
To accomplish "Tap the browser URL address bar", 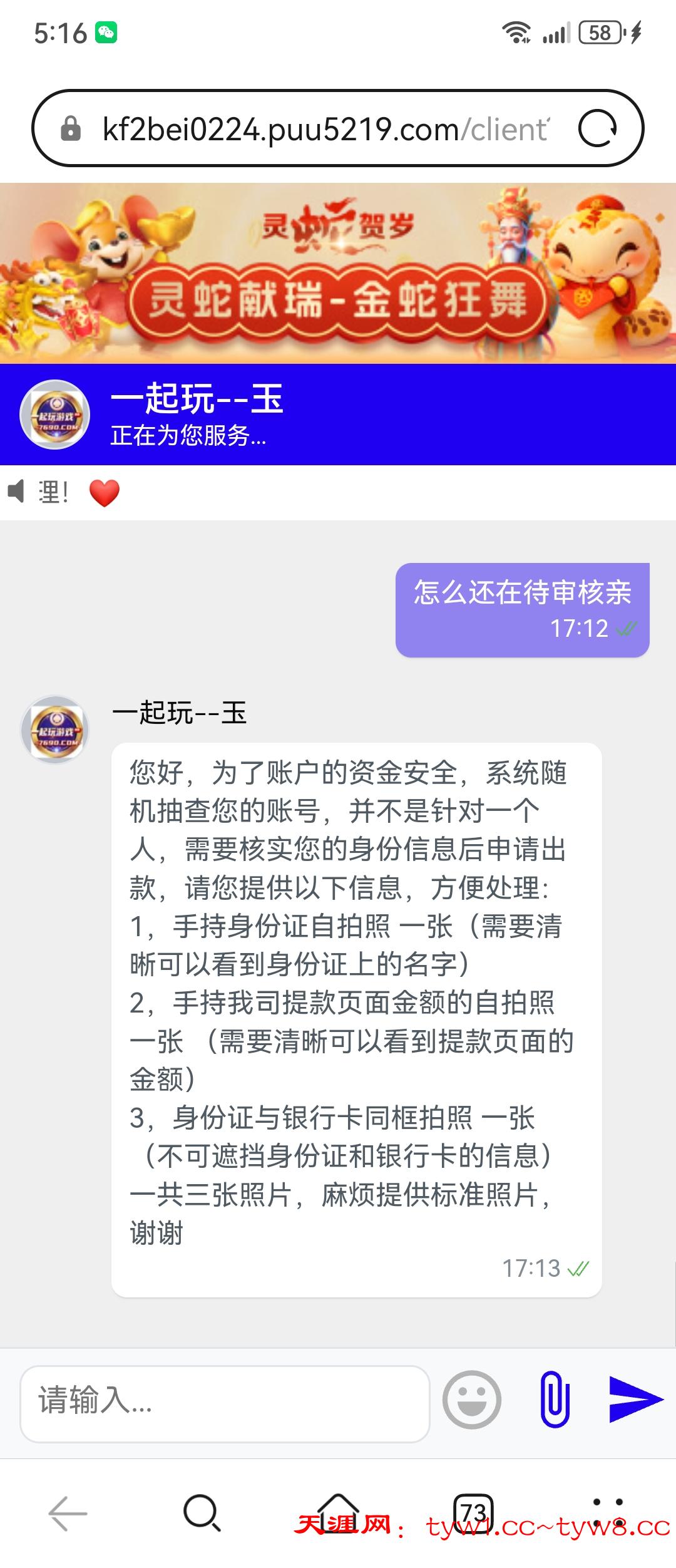I will [324, 130].
